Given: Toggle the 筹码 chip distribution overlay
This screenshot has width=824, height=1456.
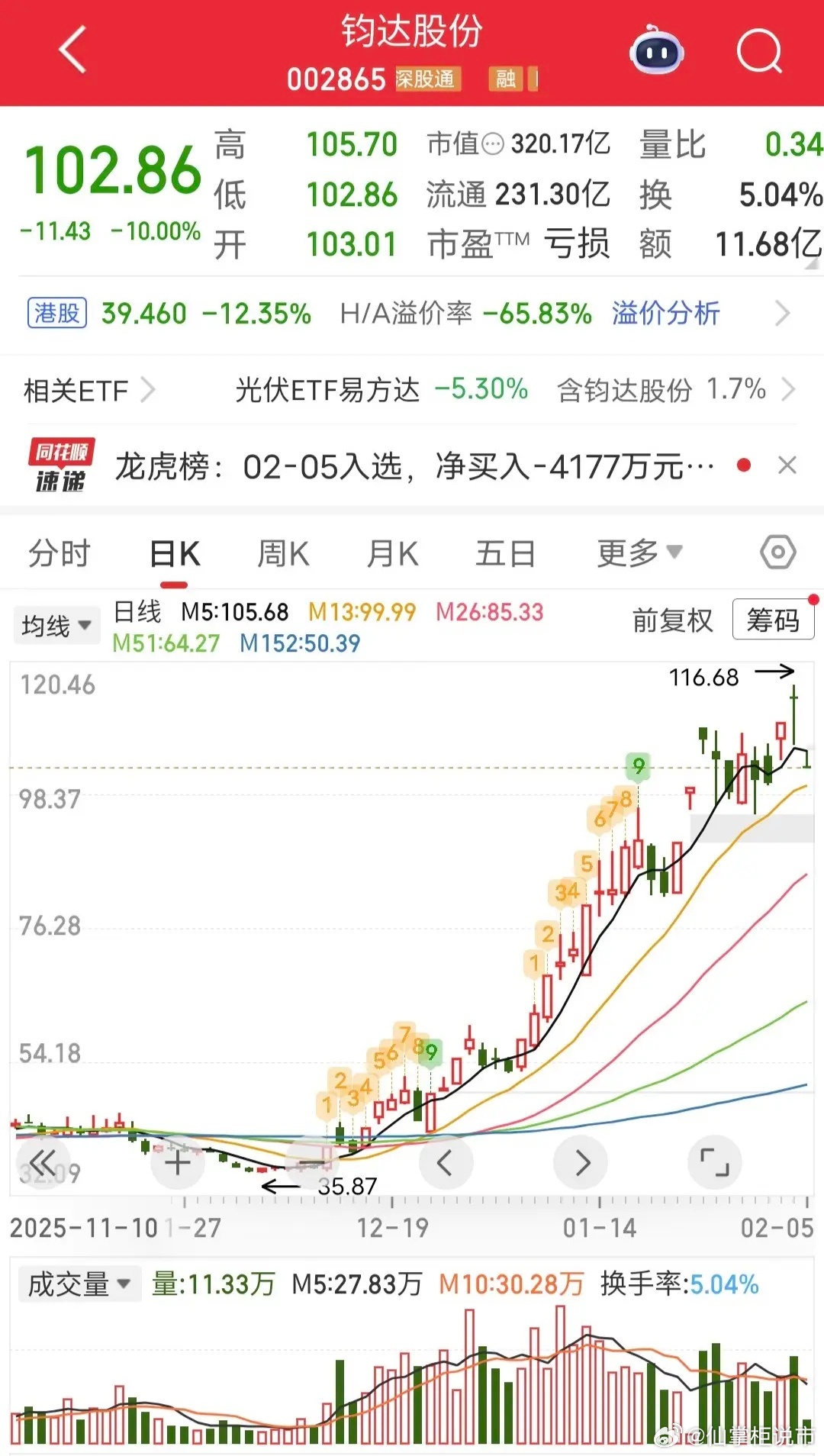Looking at the screenshot, I should click(x=773, y=620).
